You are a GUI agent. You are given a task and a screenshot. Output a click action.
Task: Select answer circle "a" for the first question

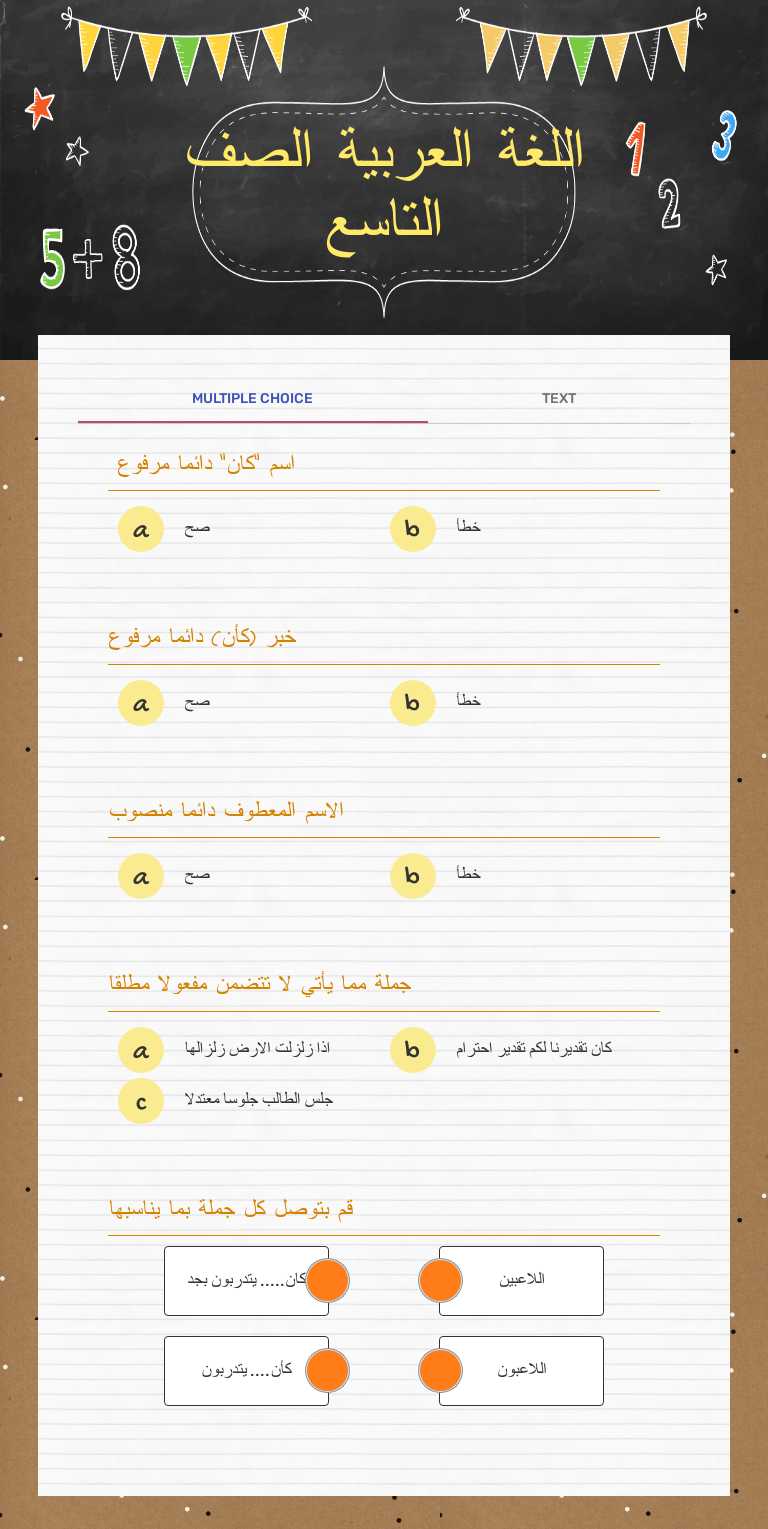(141, 529)
